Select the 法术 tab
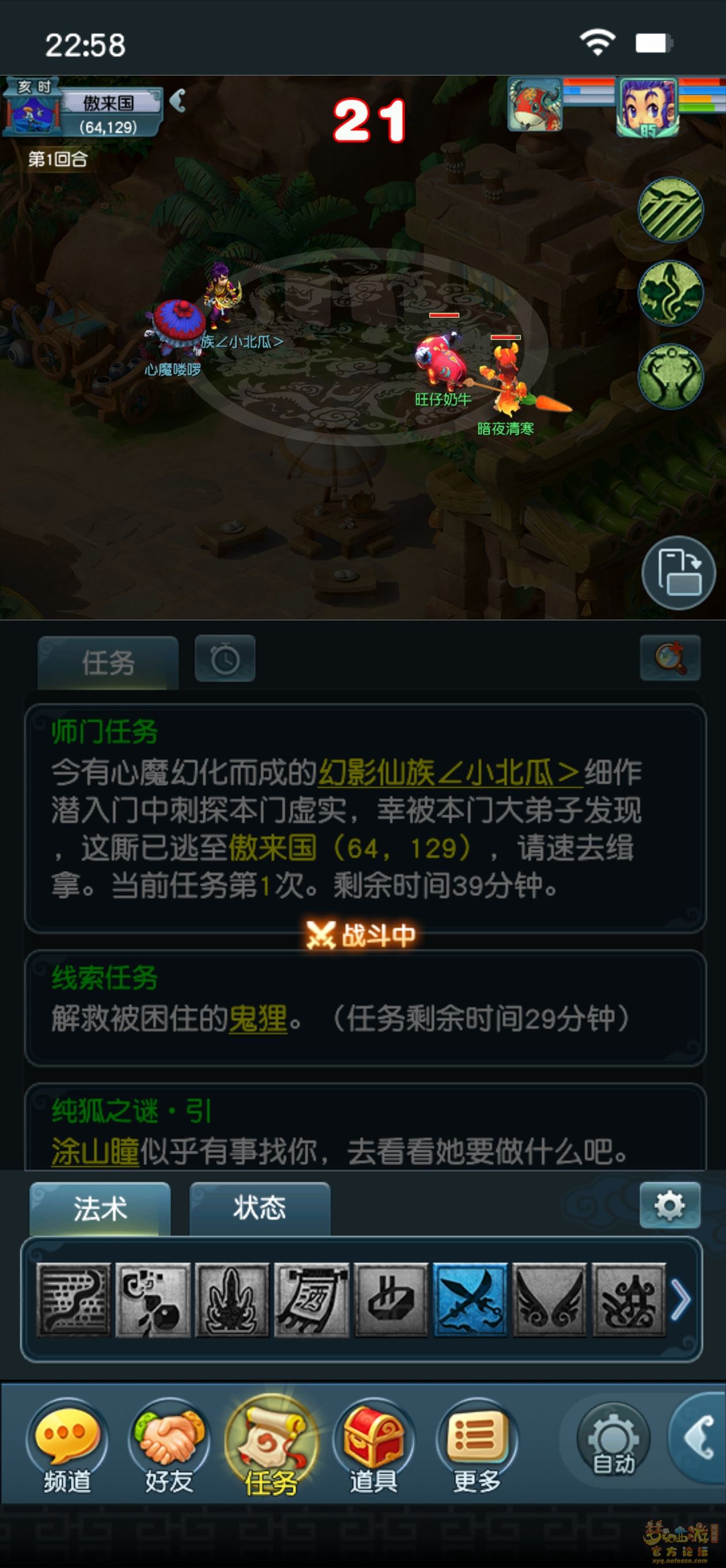 pyautogui.click(x=100, y=1207)
